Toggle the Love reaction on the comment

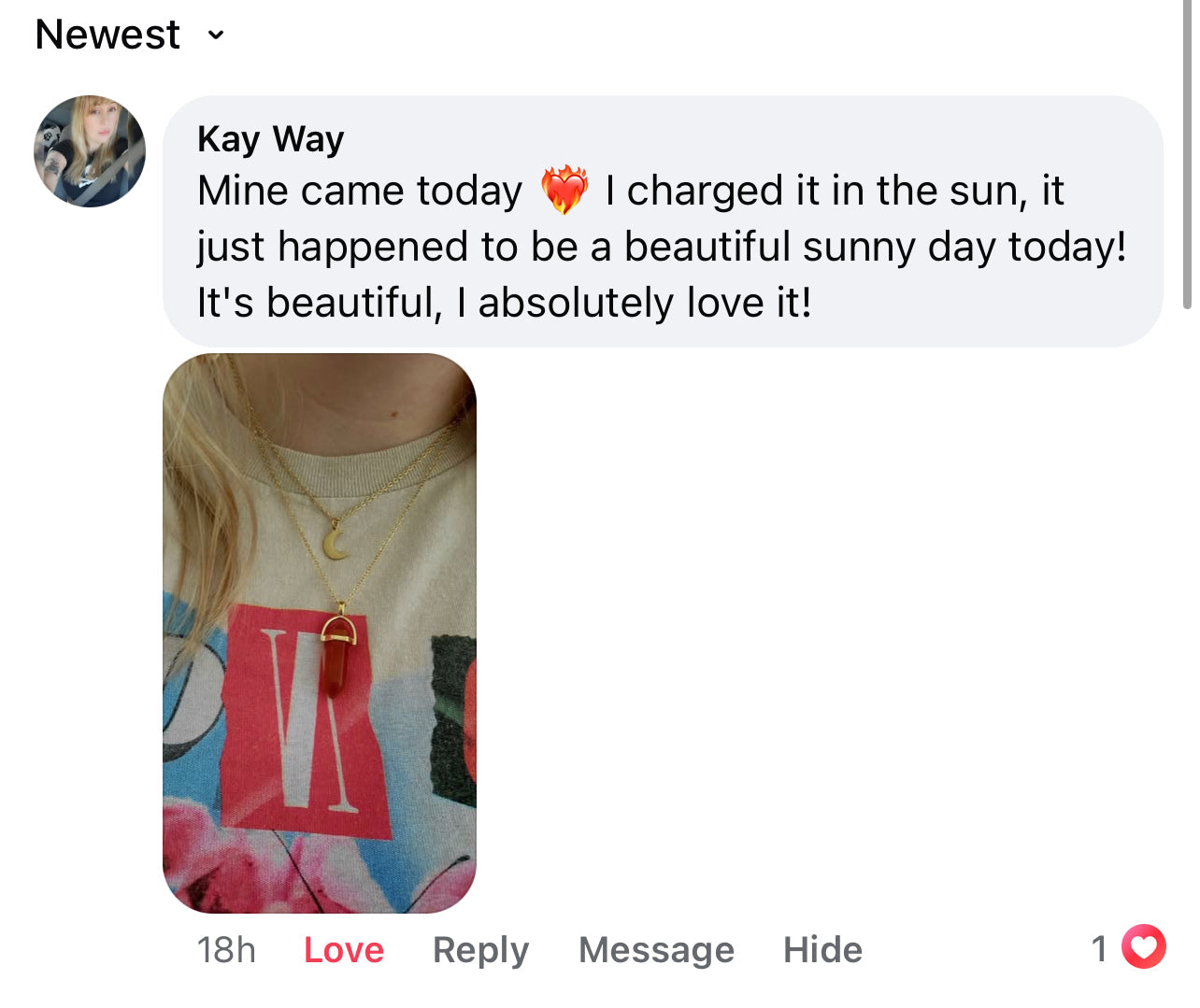[343, 949]
